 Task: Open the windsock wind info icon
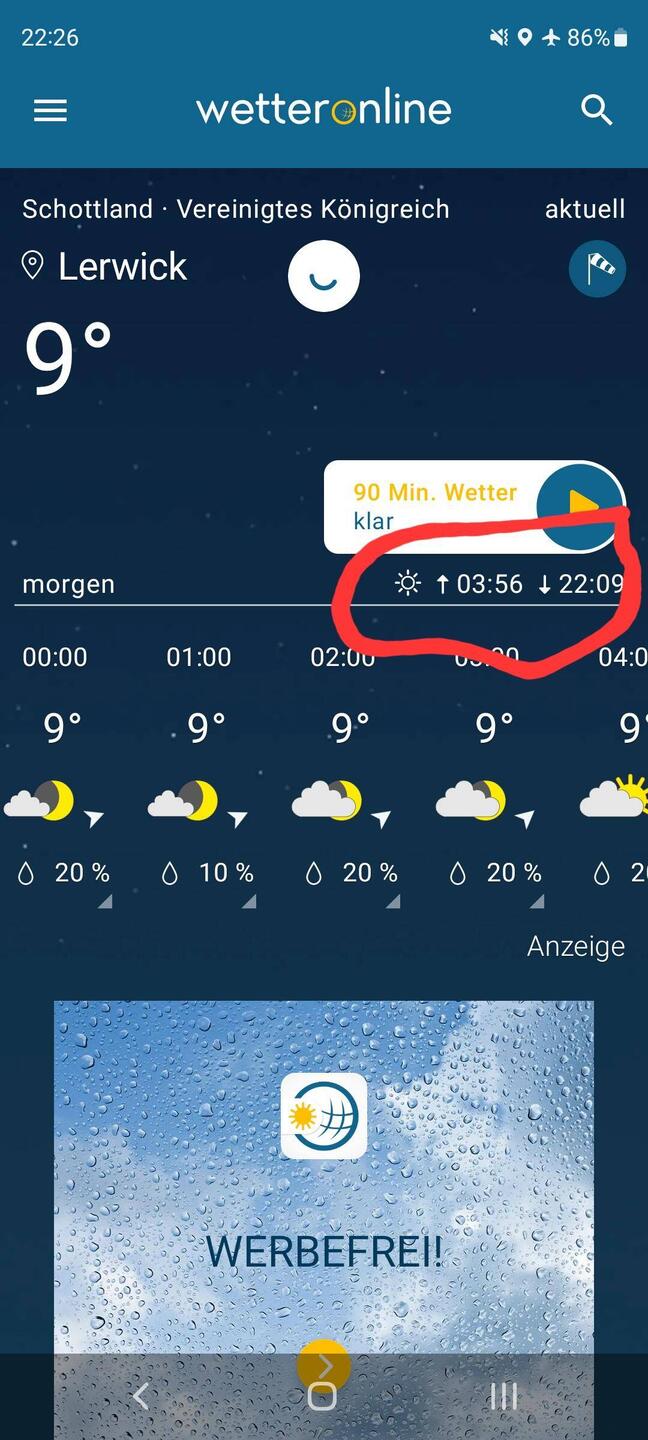(x=597, y=269)
